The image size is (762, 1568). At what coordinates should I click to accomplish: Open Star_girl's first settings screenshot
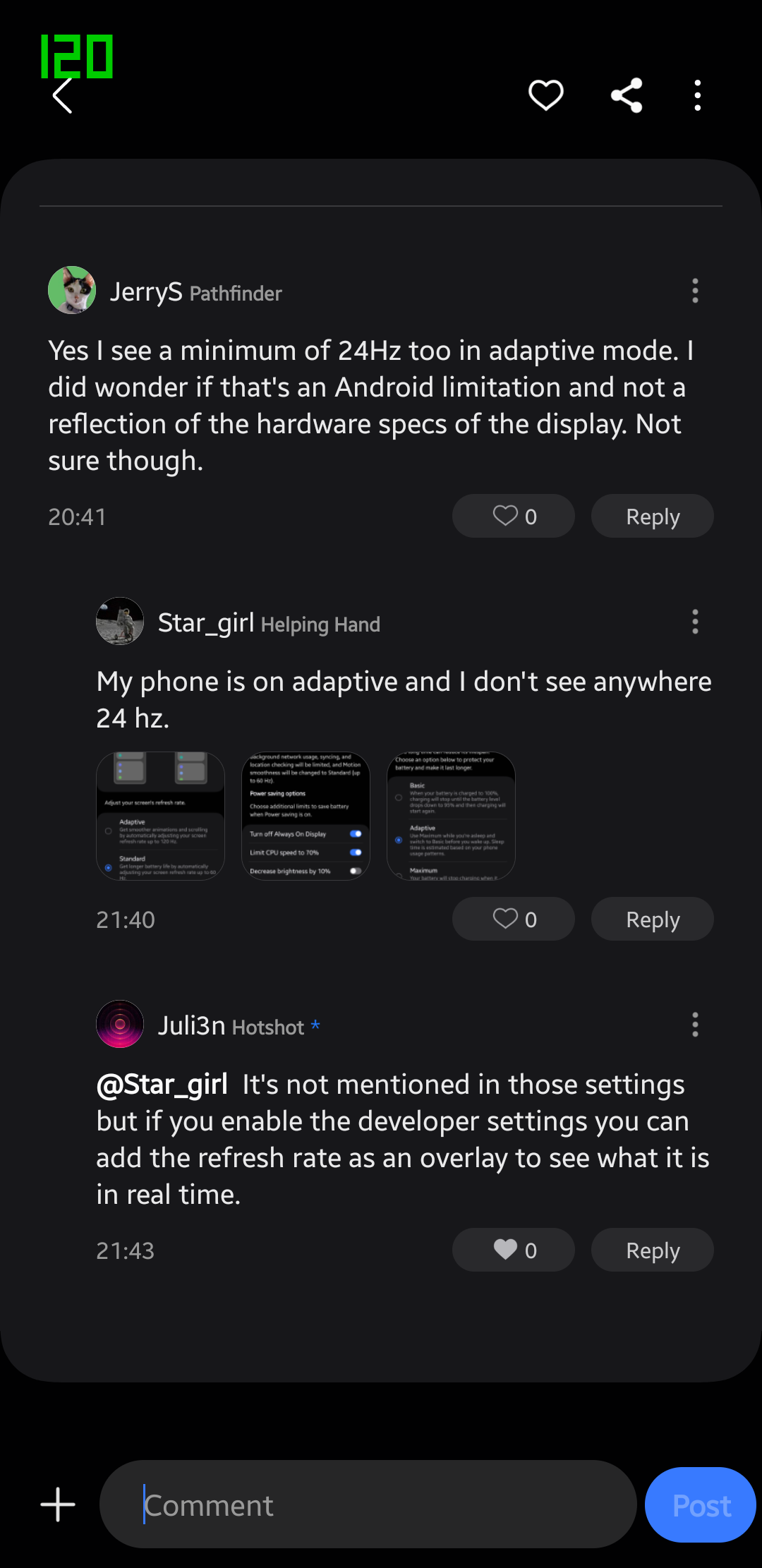pos(159,816)
